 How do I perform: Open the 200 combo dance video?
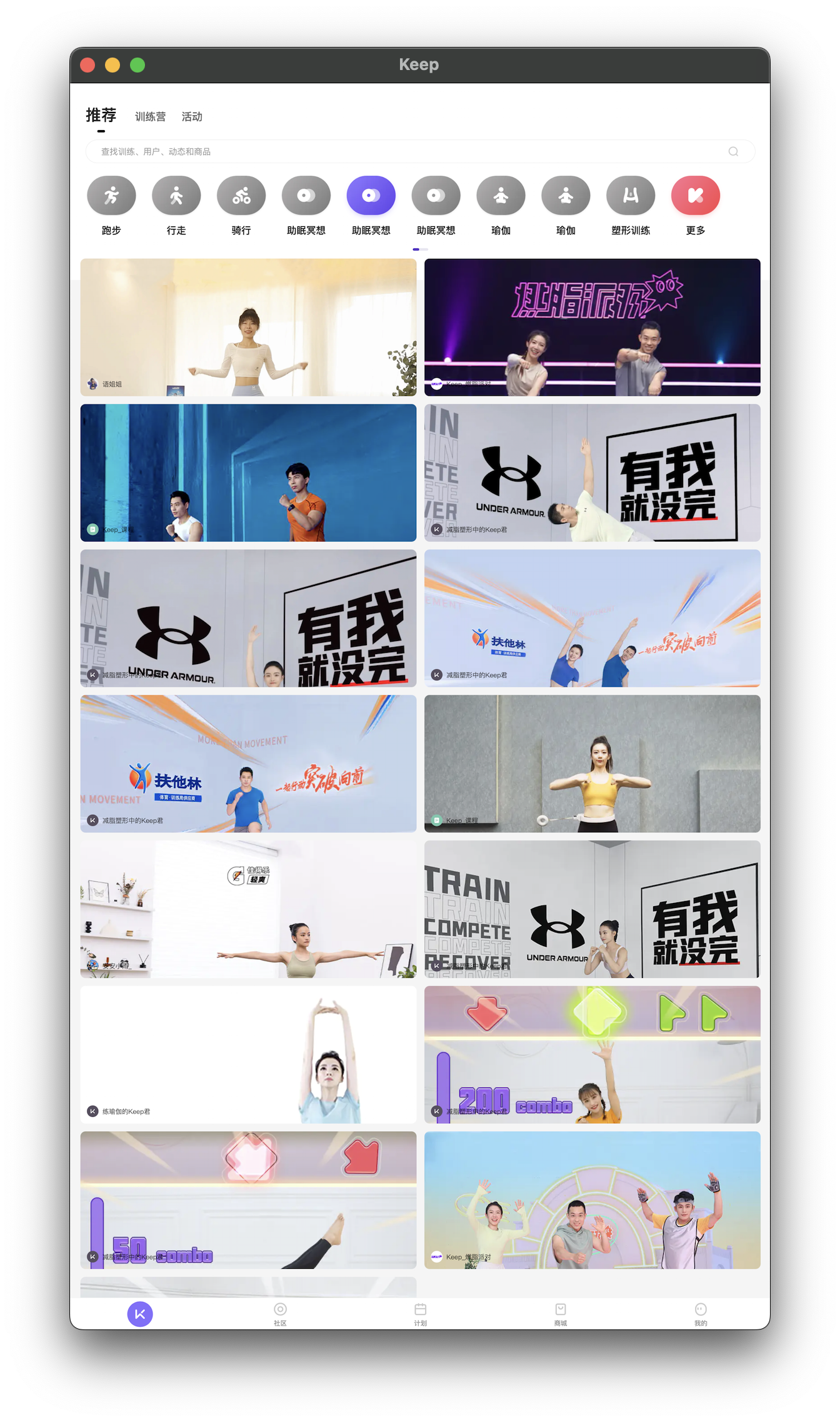click(x=592, y=1054)
